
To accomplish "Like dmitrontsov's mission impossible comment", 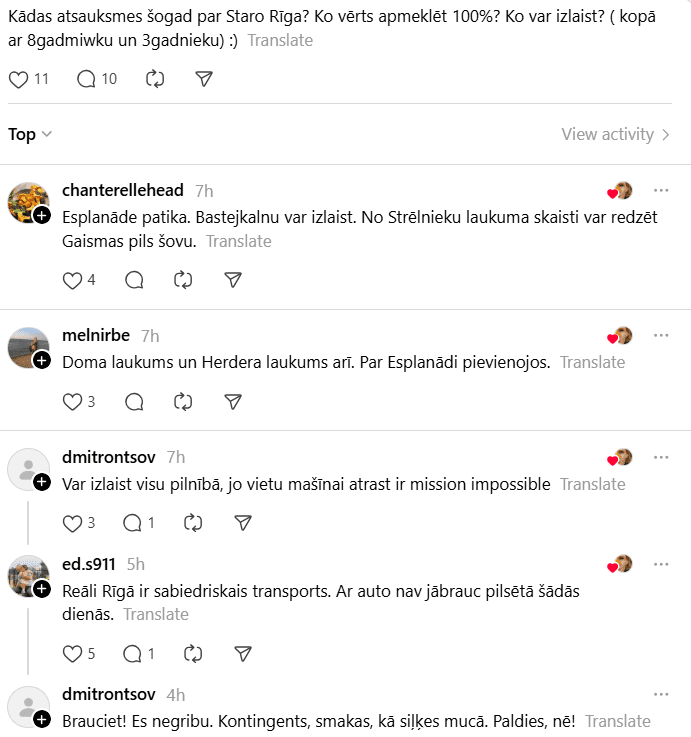I will pyautogui.click(x=72, y=522).
